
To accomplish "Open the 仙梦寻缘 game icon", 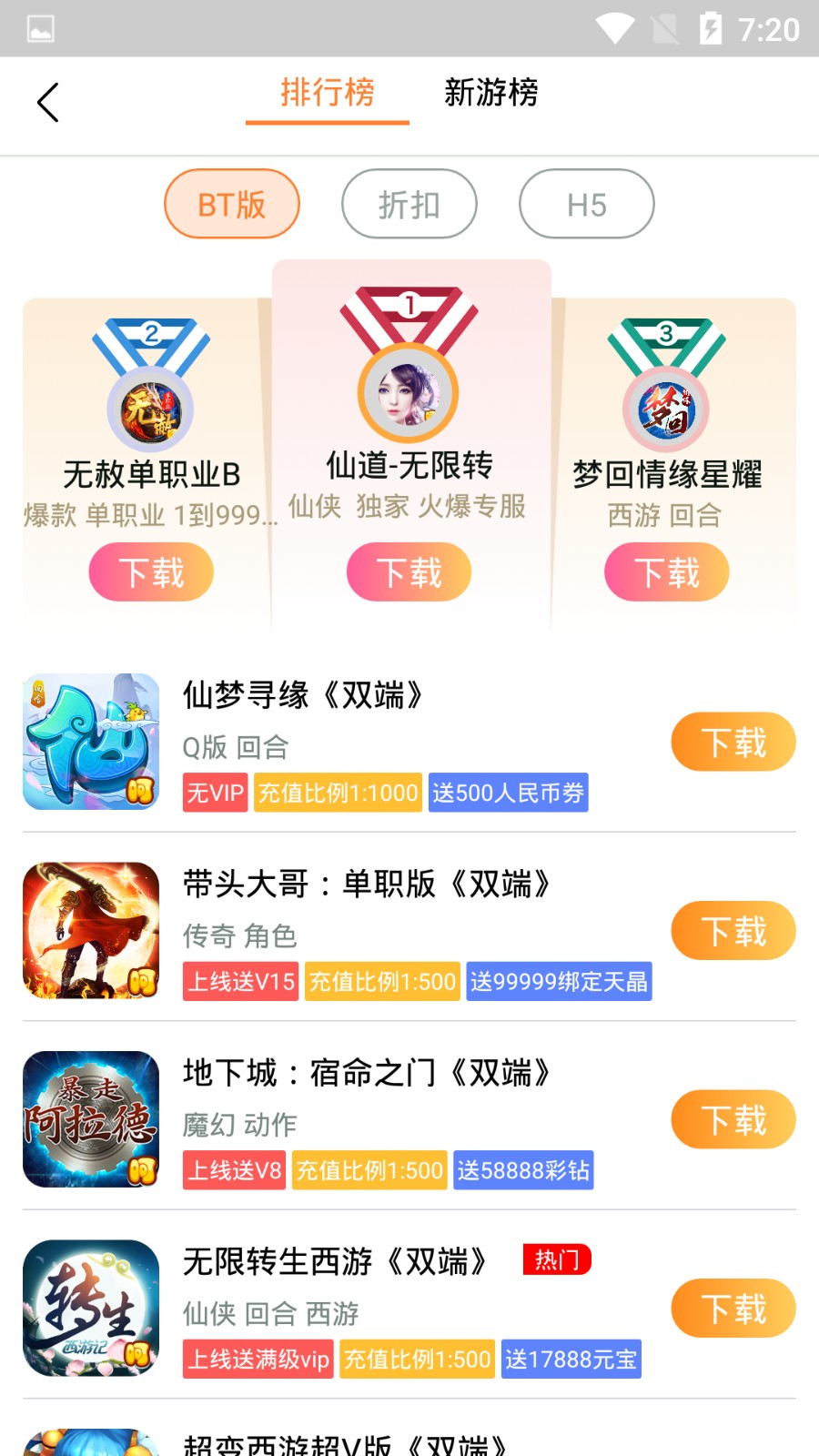I will (x=91, y=740).
